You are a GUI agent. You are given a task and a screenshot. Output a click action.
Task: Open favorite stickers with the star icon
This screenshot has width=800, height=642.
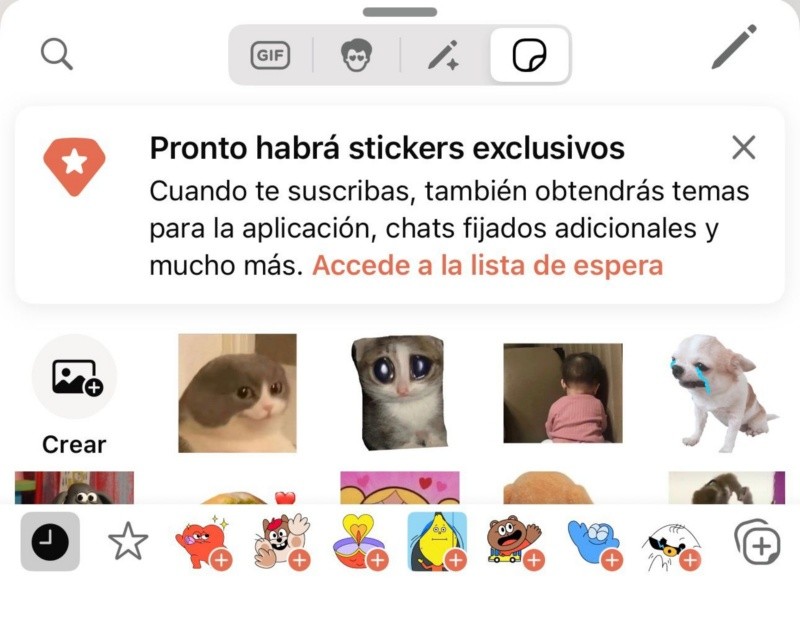128,543
